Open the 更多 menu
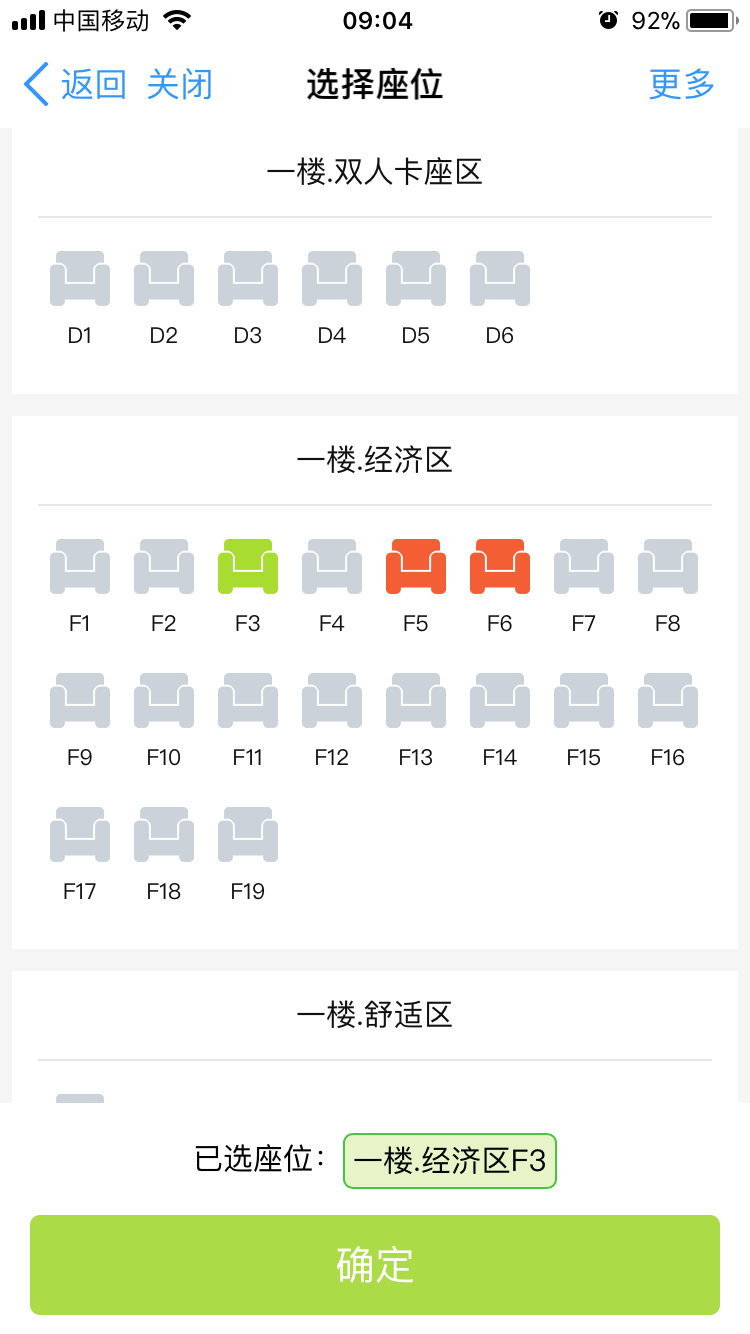 coord(682,85)
